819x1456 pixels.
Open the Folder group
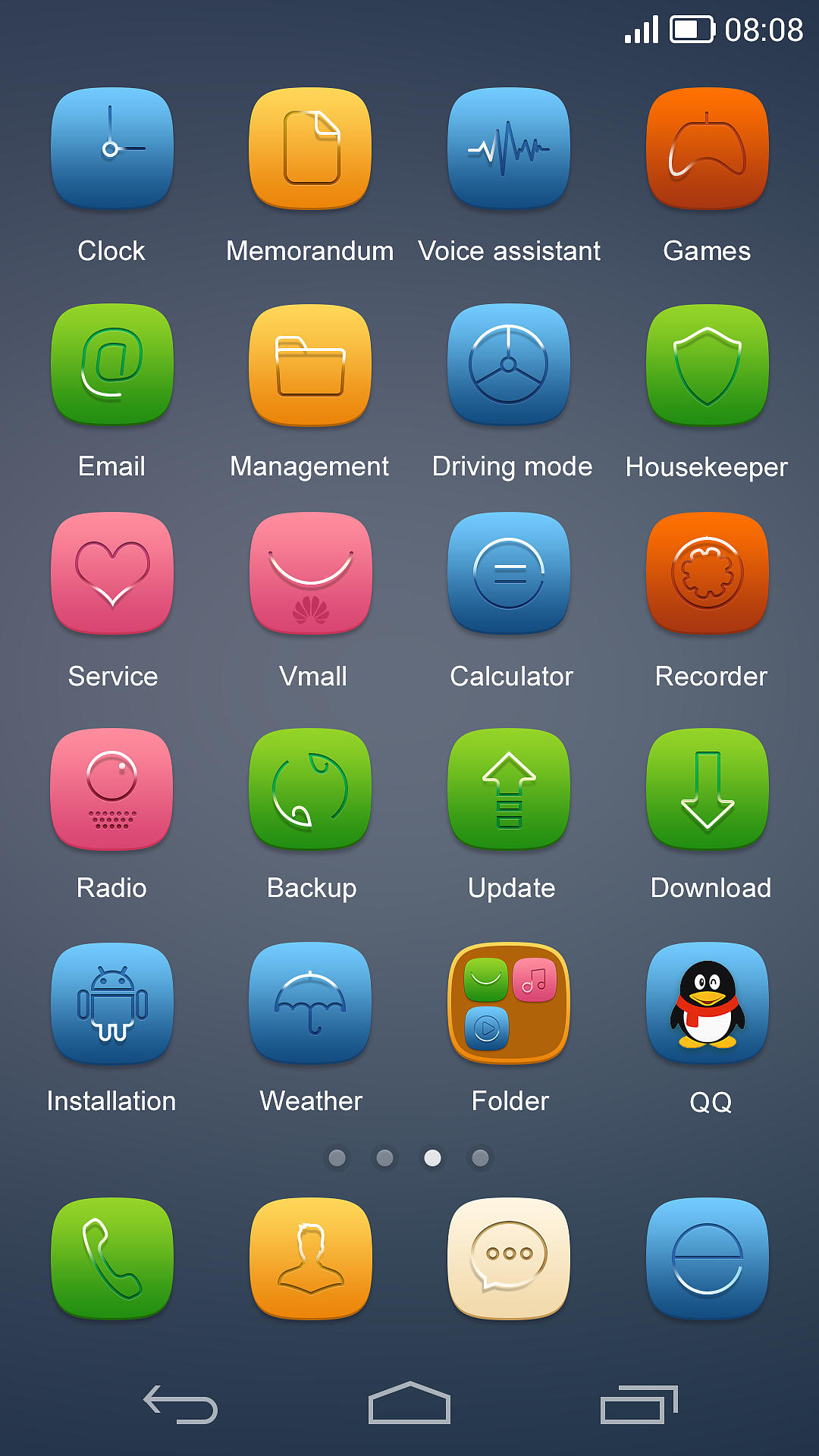509,1003
